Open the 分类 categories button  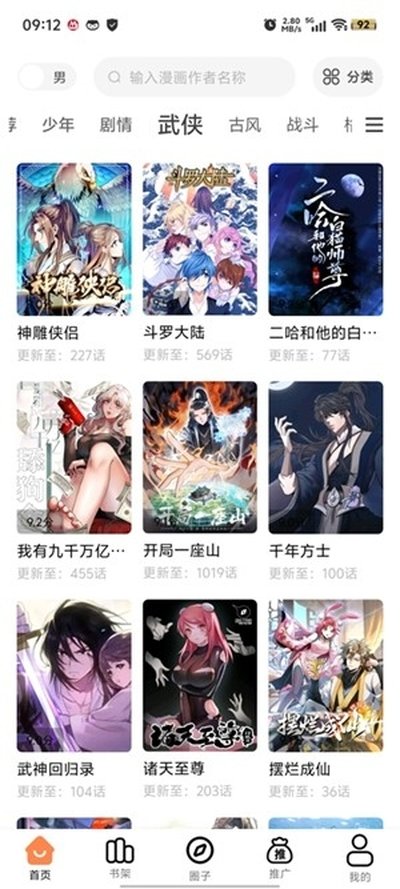(x=348, y=77)
